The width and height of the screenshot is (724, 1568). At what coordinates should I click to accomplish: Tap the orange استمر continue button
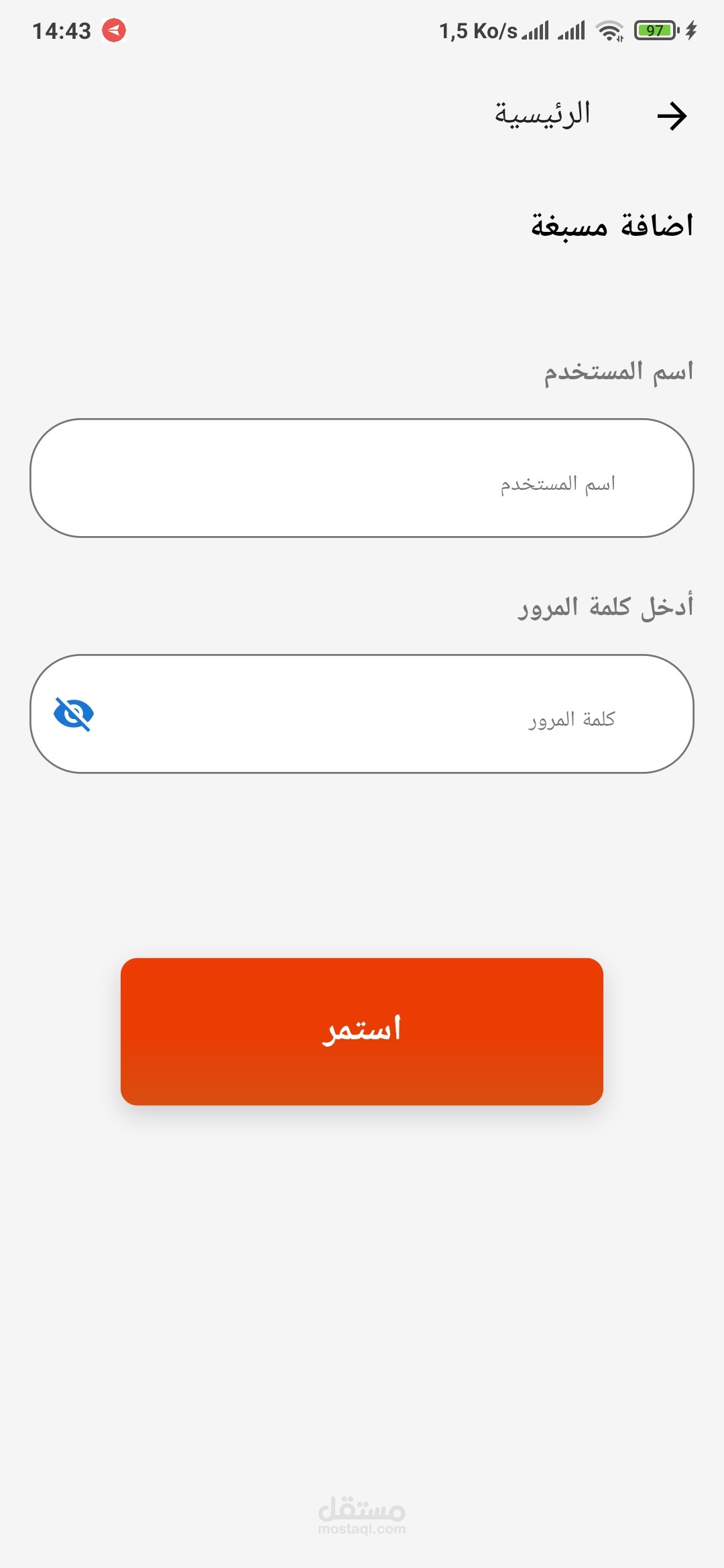pyautogui.click(x=362, y=1031)
